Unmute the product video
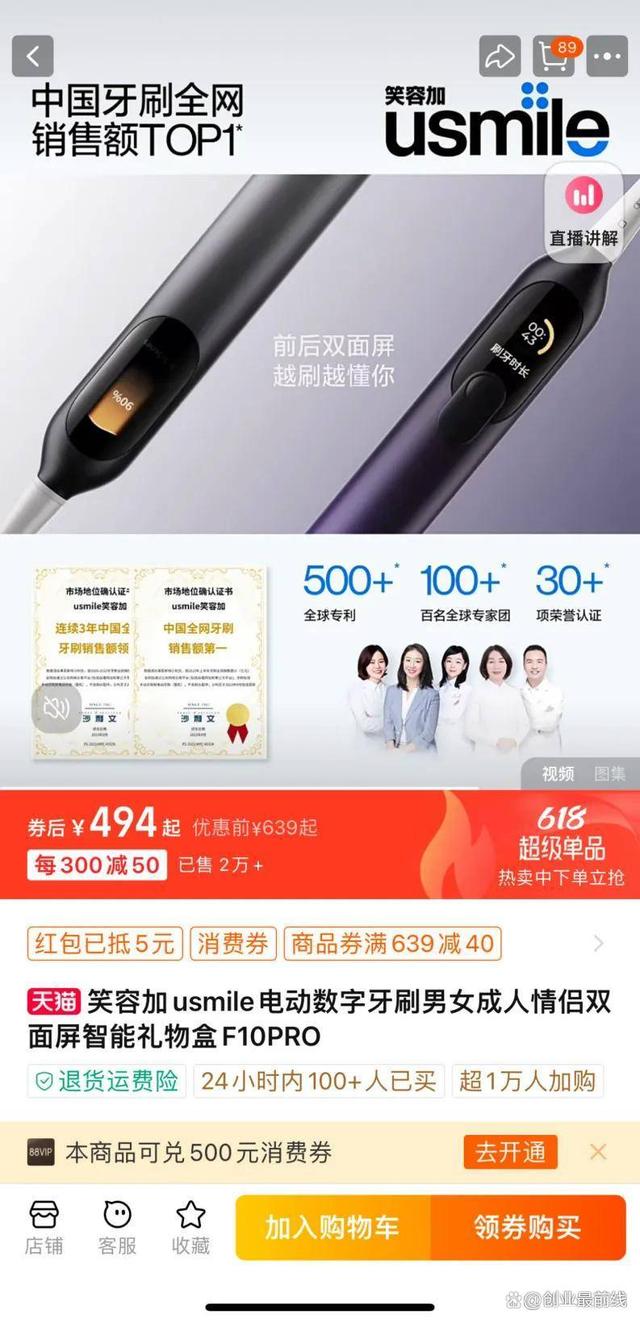640x1323 pixels. (x=57, y=709)
